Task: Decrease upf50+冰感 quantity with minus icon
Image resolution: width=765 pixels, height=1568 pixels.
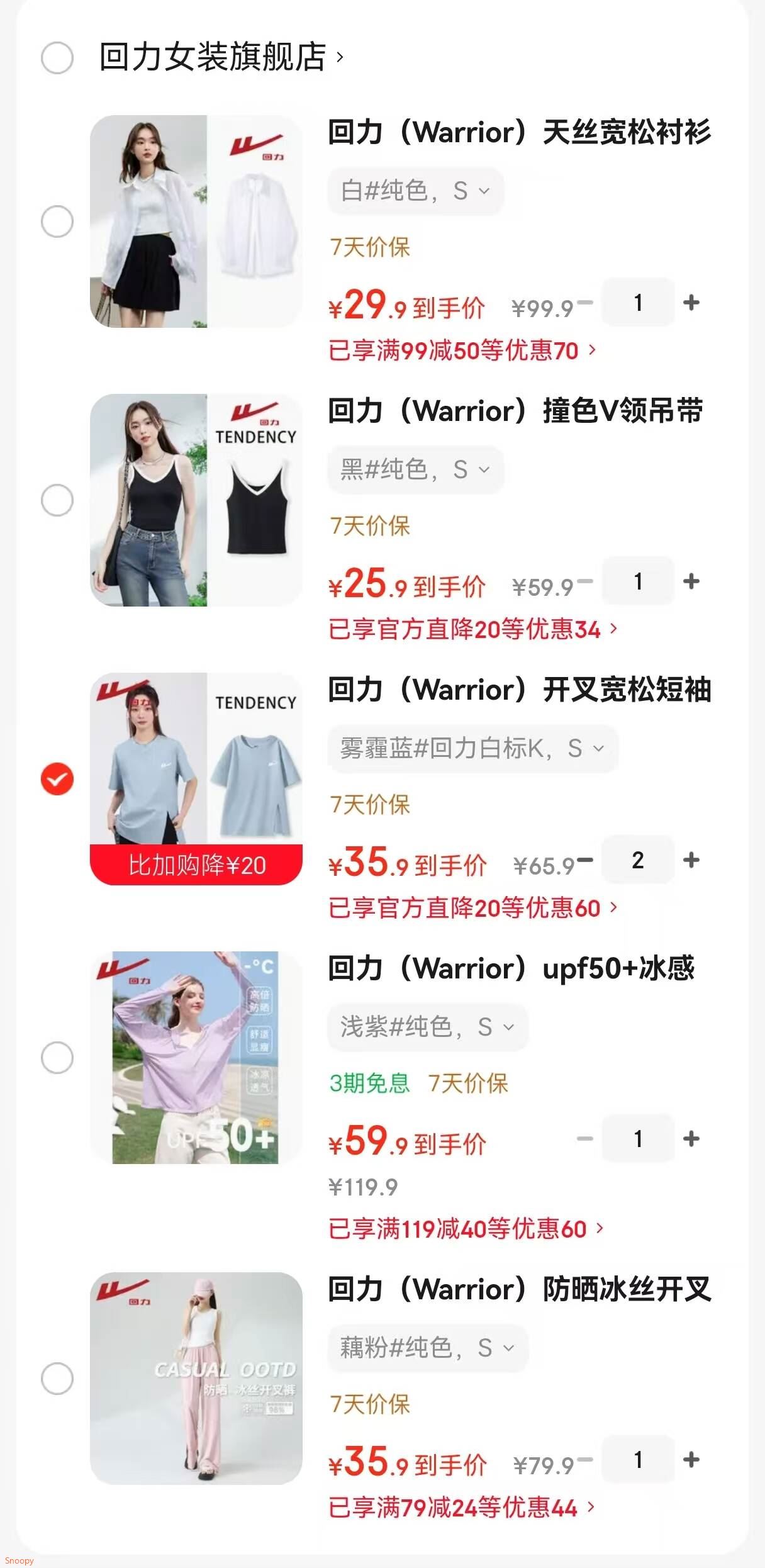Action: (586, 1140)
